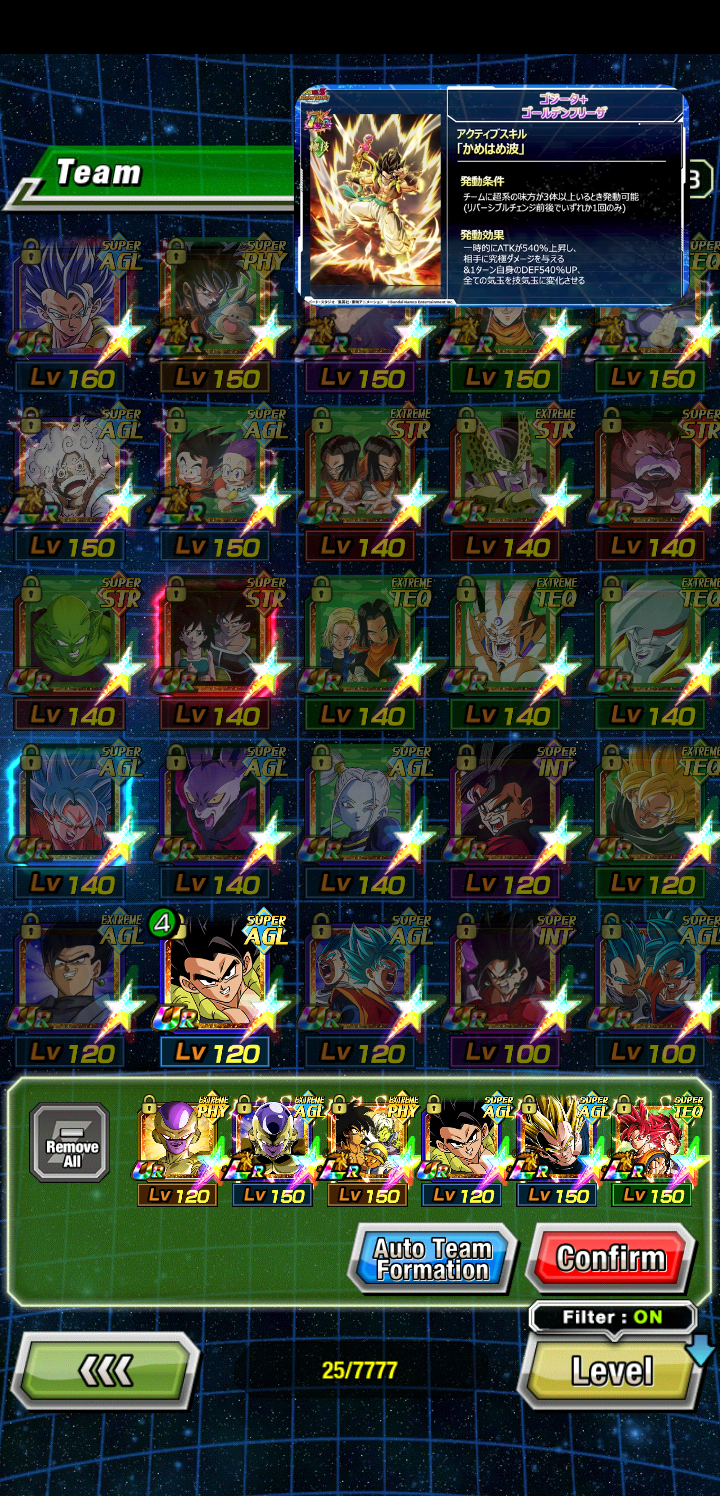
Task: Confirm the team selection
Action: click(x=610, y=1258)
